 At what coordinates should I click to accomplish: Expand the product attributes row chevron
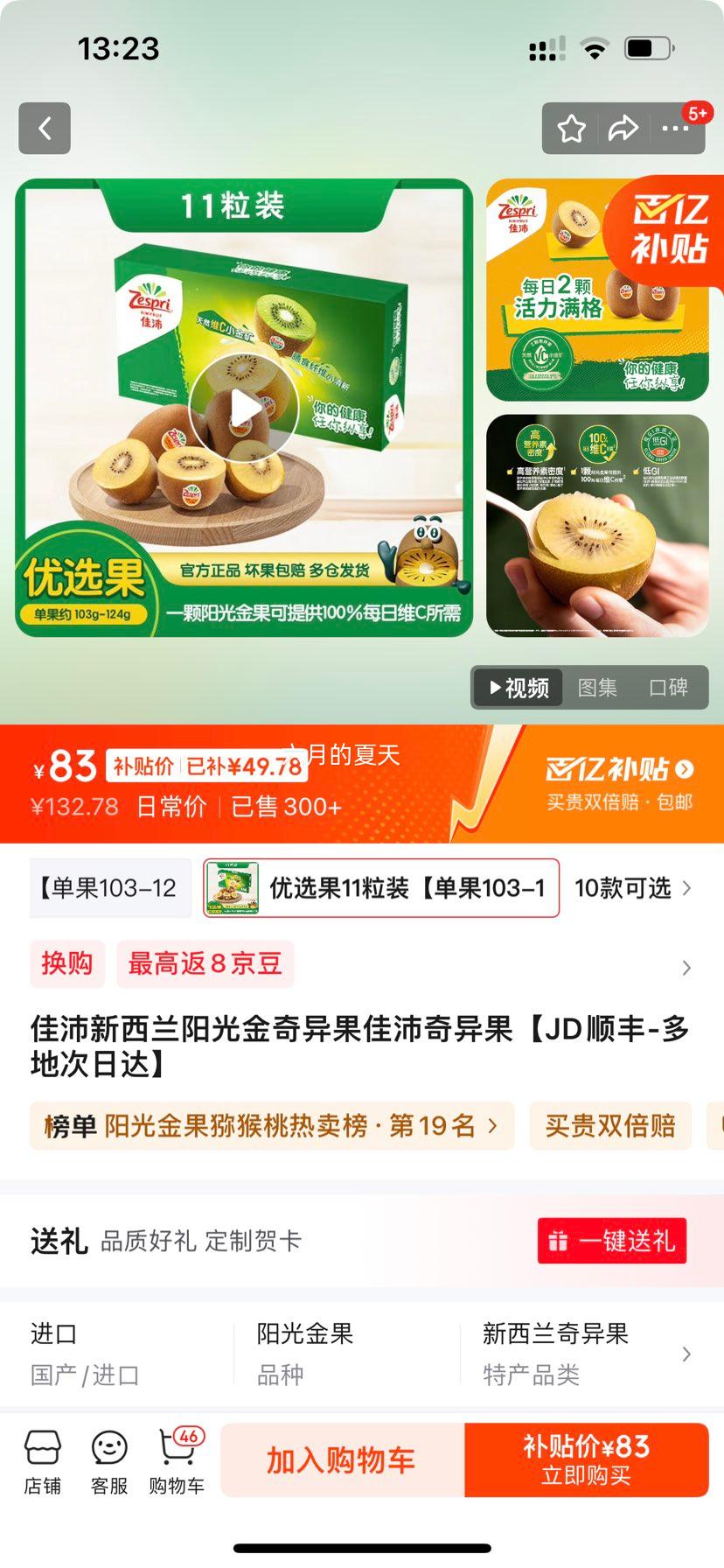pos(687,1353)
